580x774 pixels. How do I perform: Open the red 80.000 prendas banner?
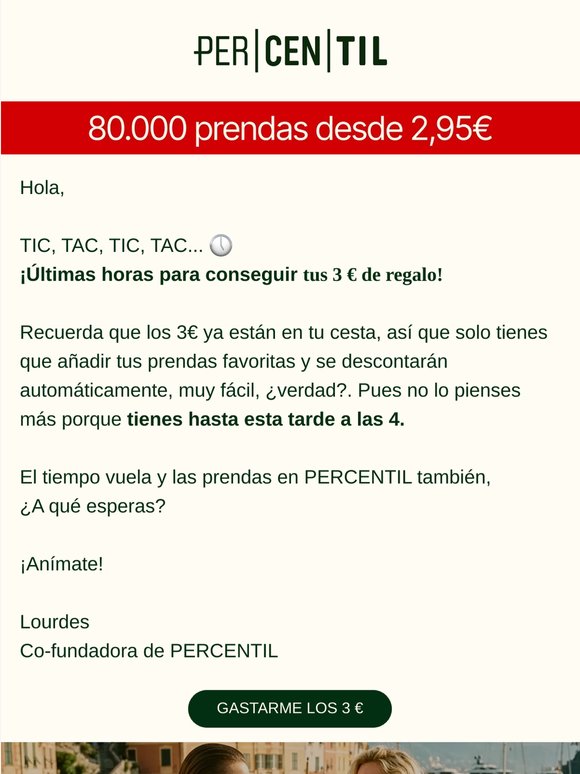click(290, 128)
